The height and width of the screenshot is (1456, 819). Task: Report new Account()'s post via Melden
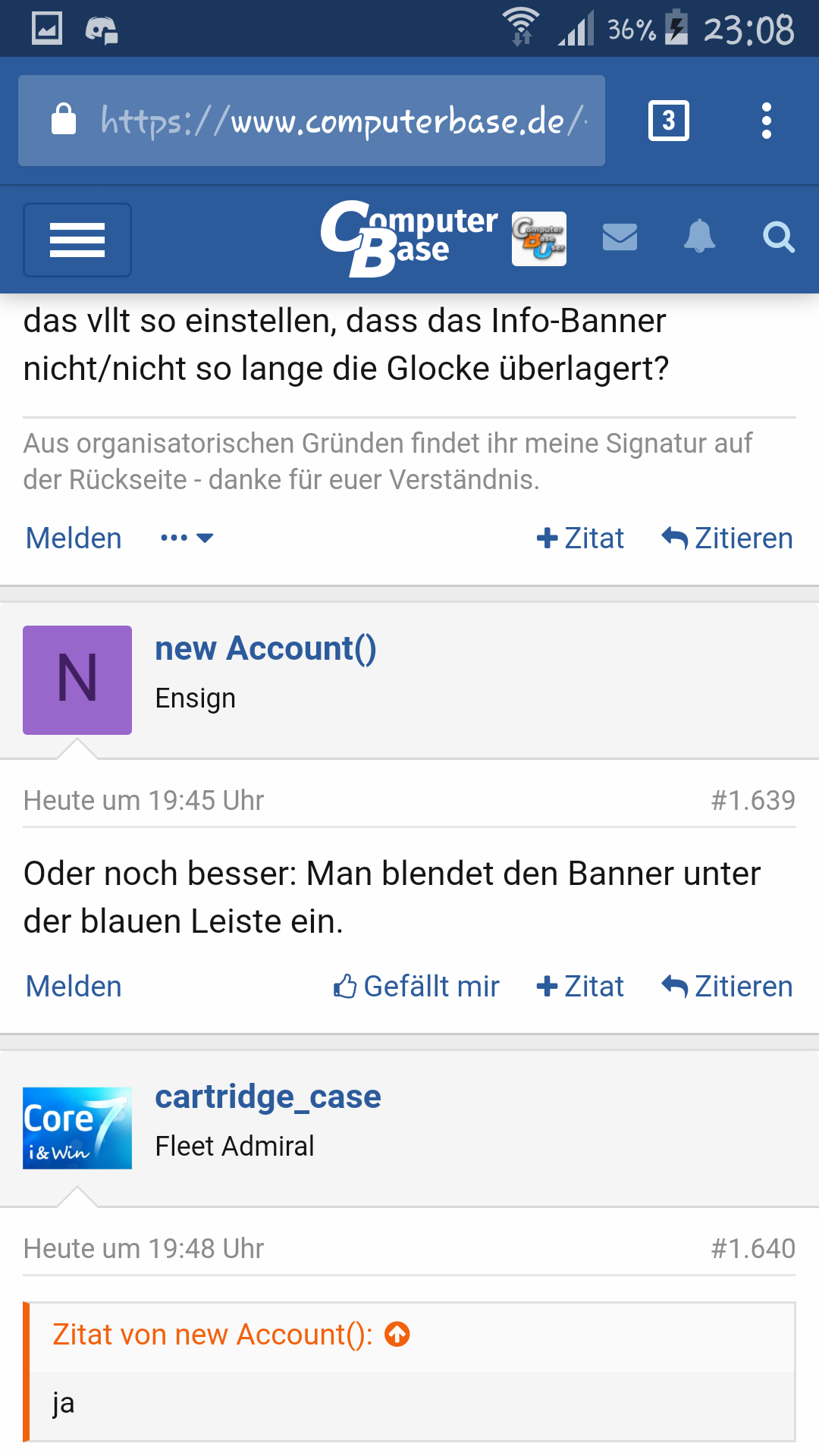click(x=74, y=987)
